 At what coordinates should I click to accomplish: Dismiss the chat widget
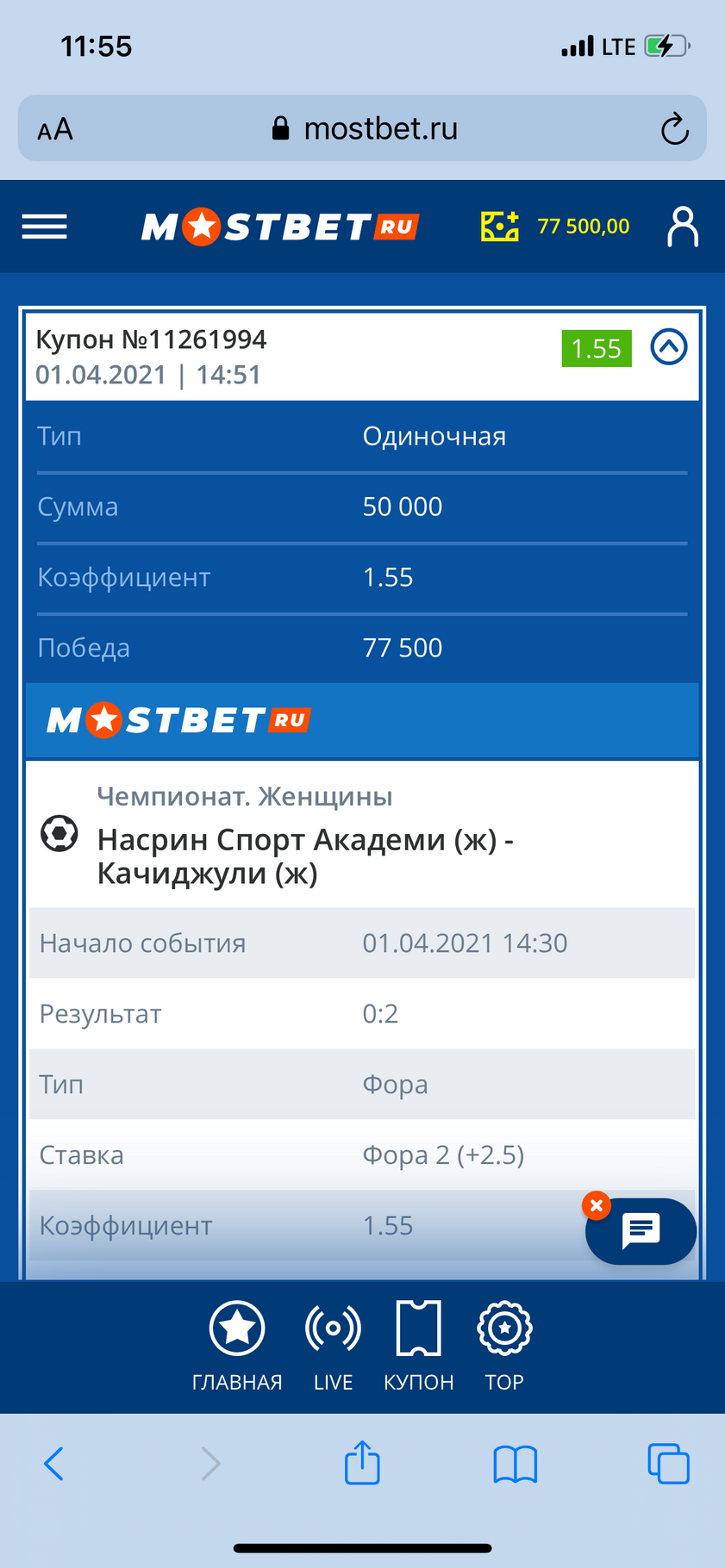click(596, 1205)
